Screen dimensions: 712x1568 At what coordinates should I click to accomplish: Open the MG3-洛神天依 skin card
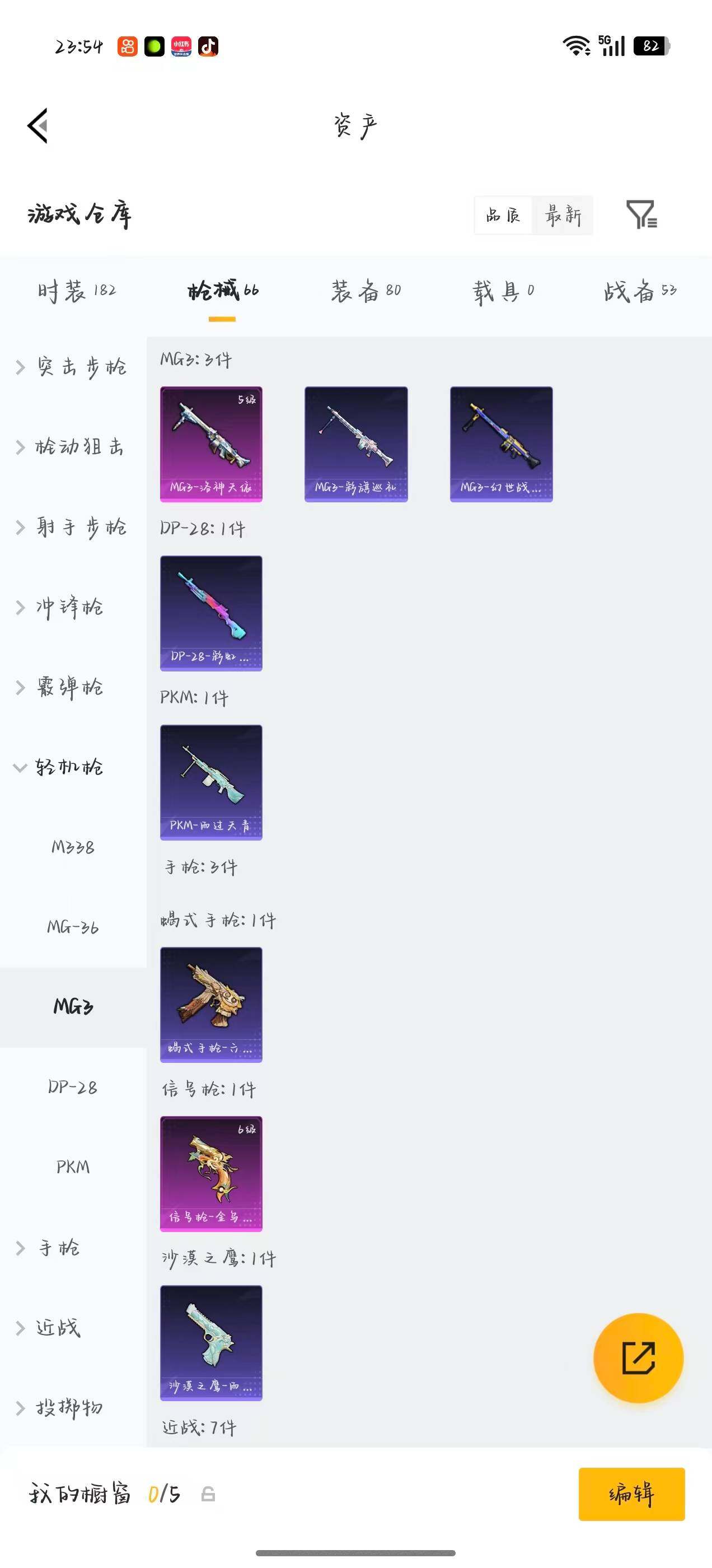211,444
